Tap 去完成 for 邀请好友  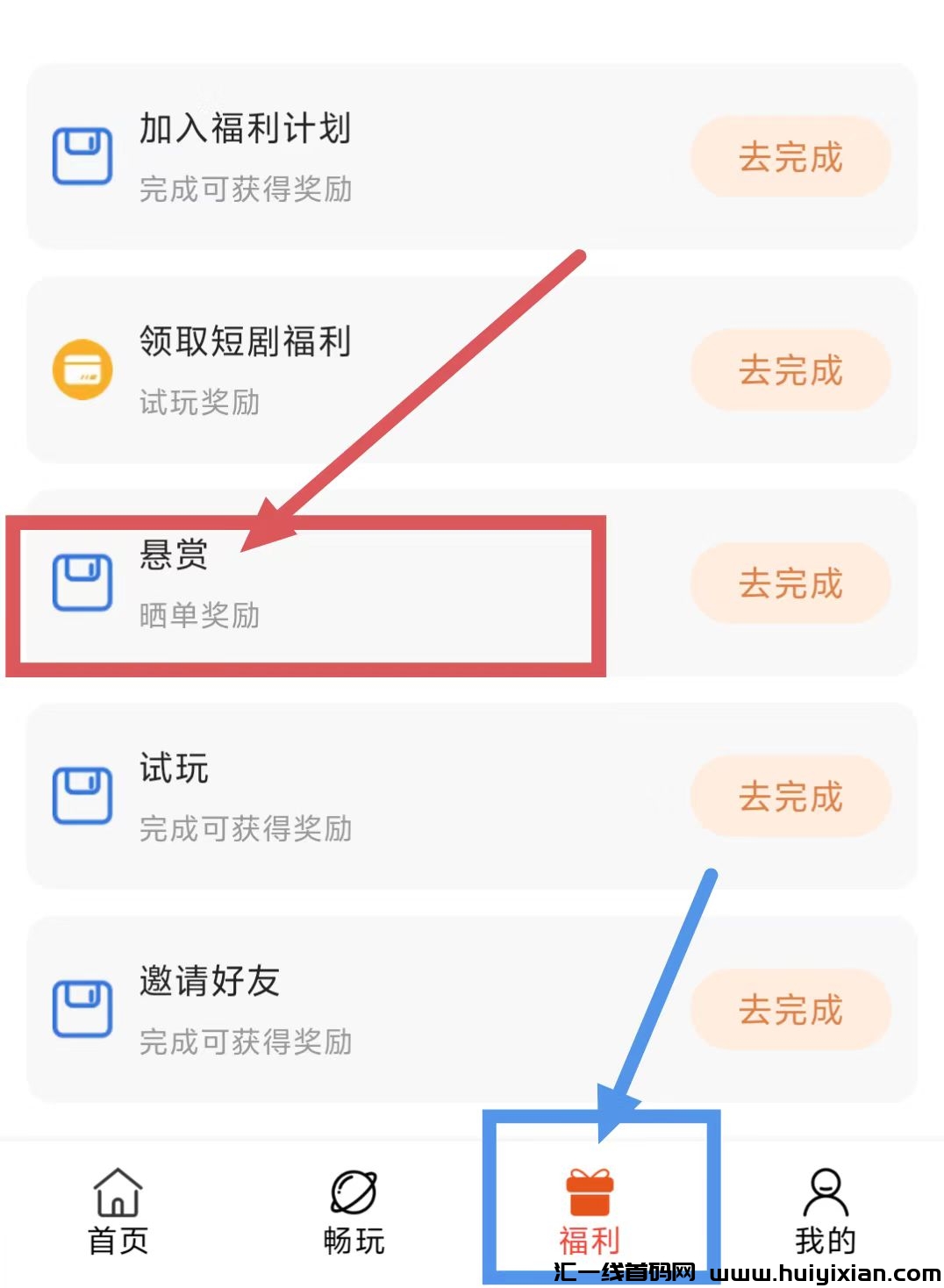tap(790, 1010)
